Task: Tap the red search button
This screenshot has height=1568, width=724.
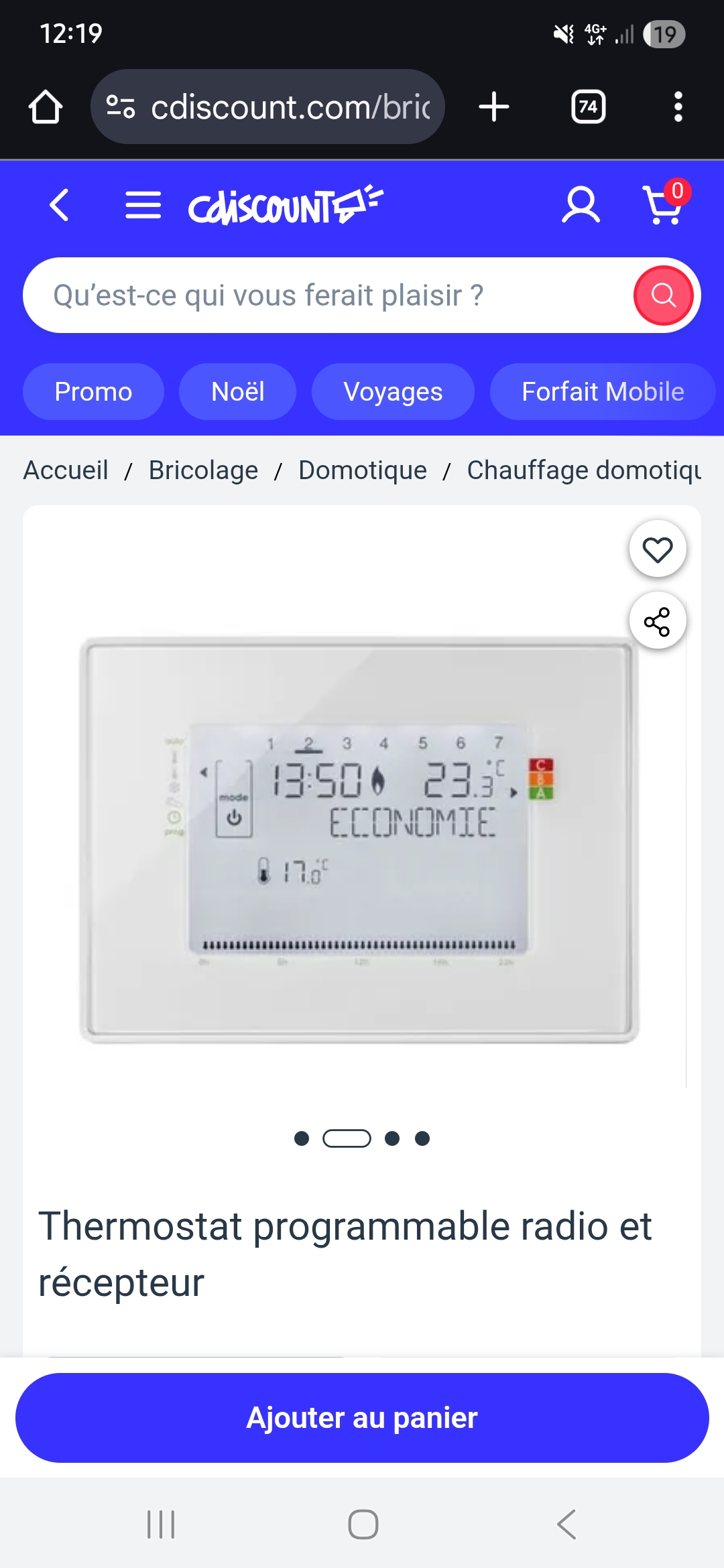Action: (663, 296)
